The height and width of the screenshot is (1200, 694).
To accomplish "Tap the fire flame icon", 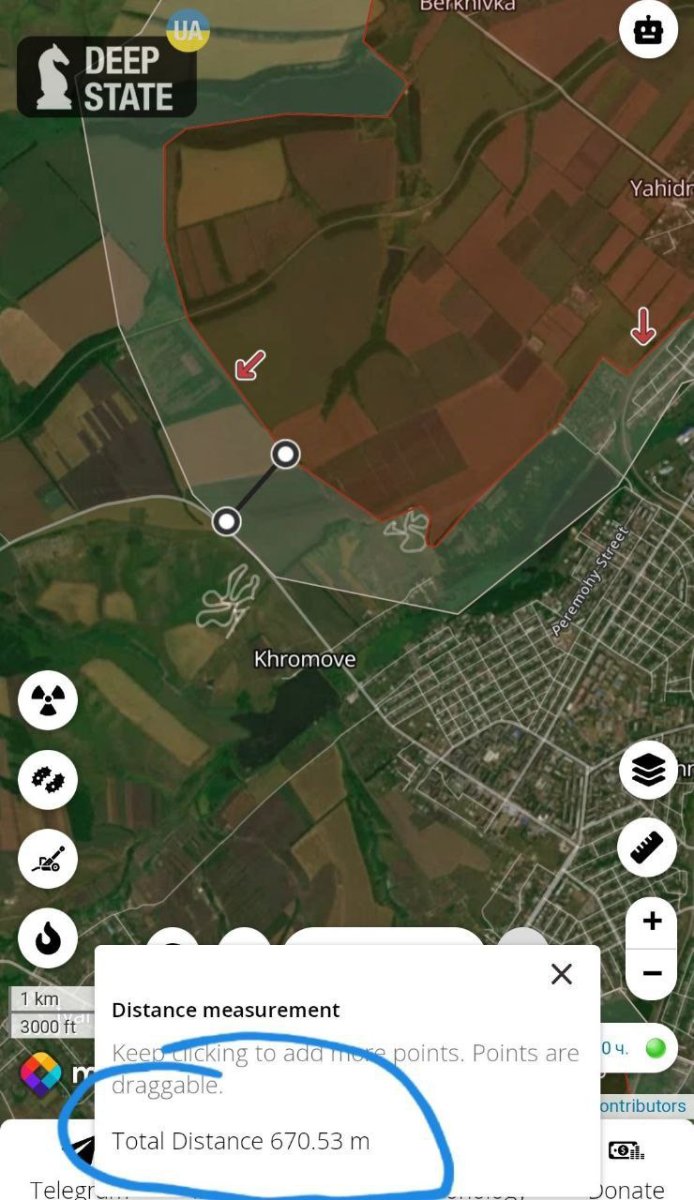I will (47, 938).
